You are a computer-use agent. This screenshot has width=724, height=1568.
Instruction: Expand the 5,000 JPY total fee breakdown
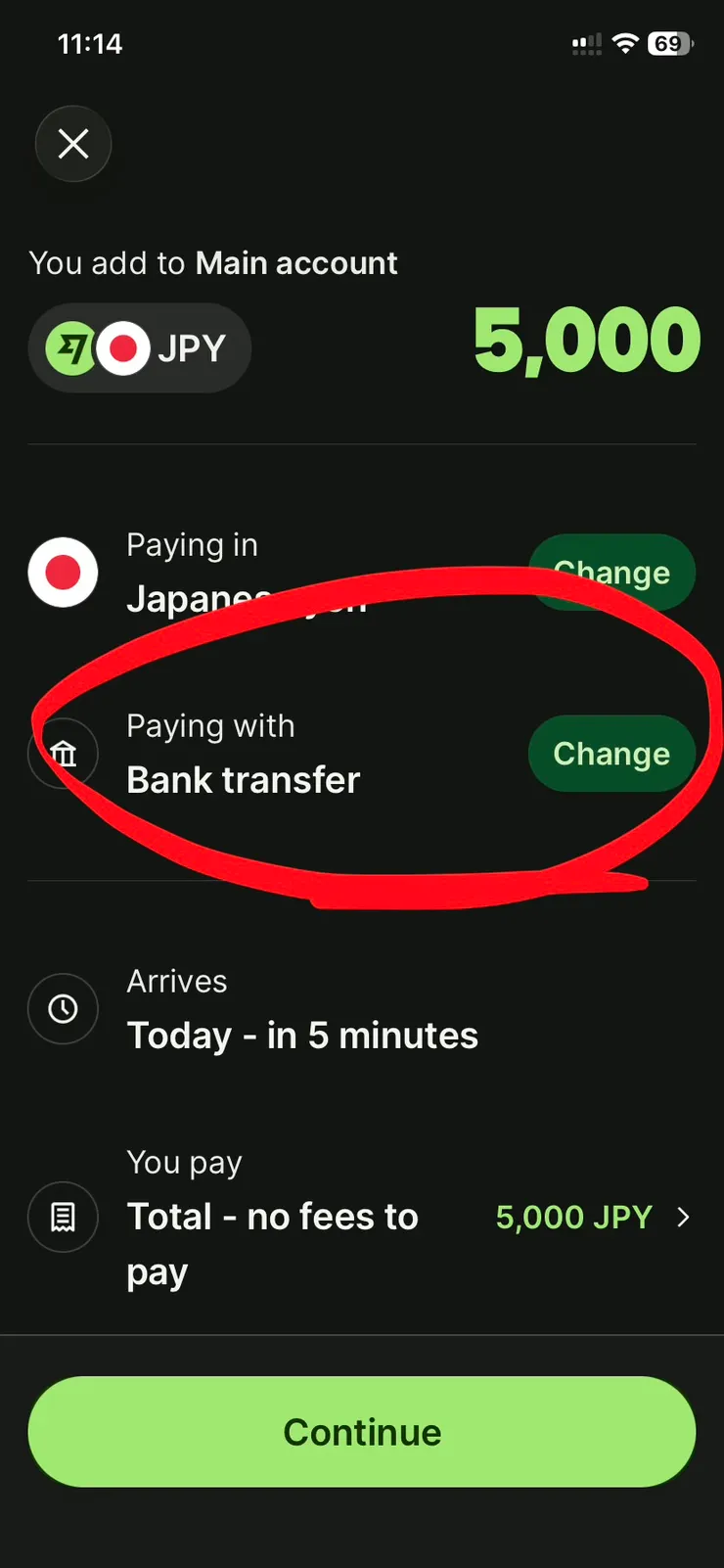coord(593,1217)
